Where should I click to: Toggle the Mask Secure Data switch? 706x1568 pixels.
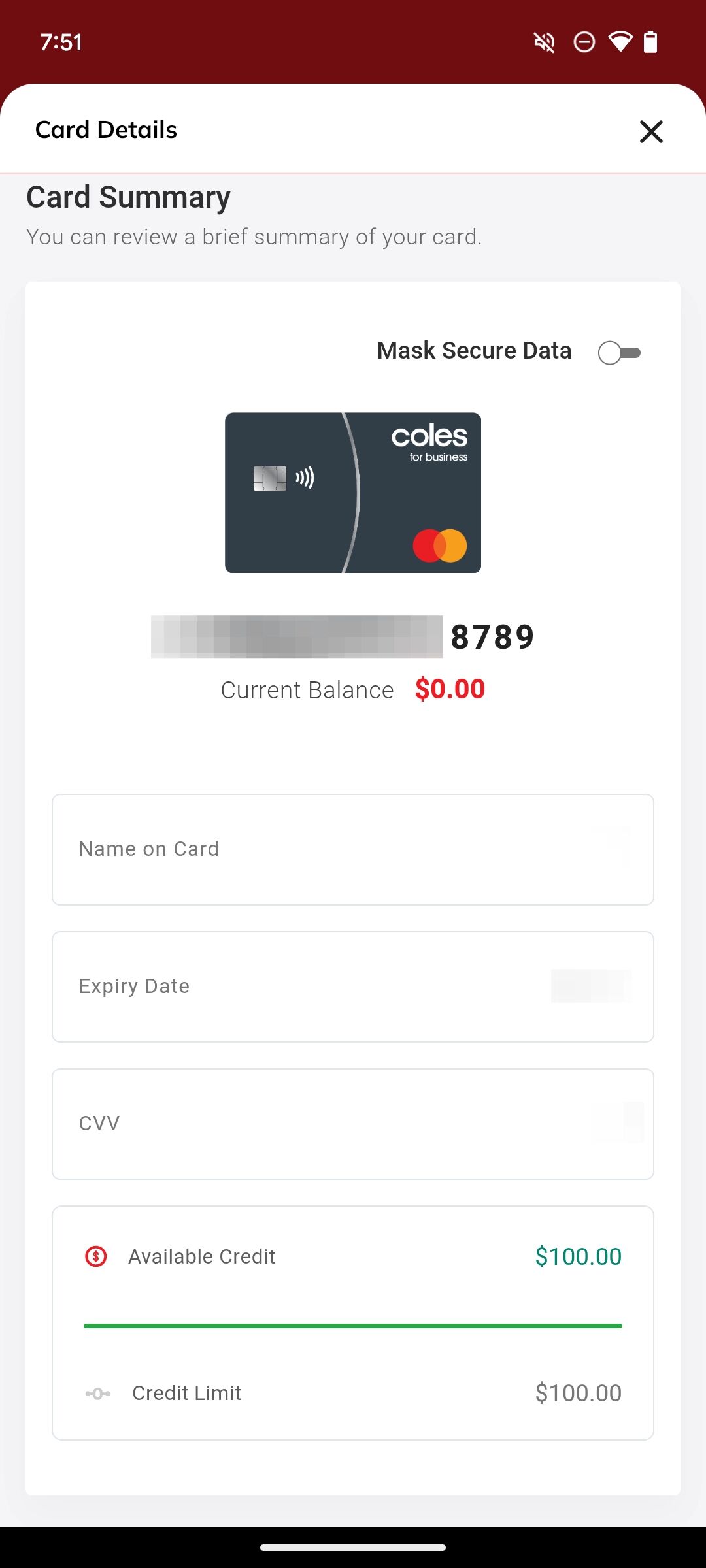[619, 353]
